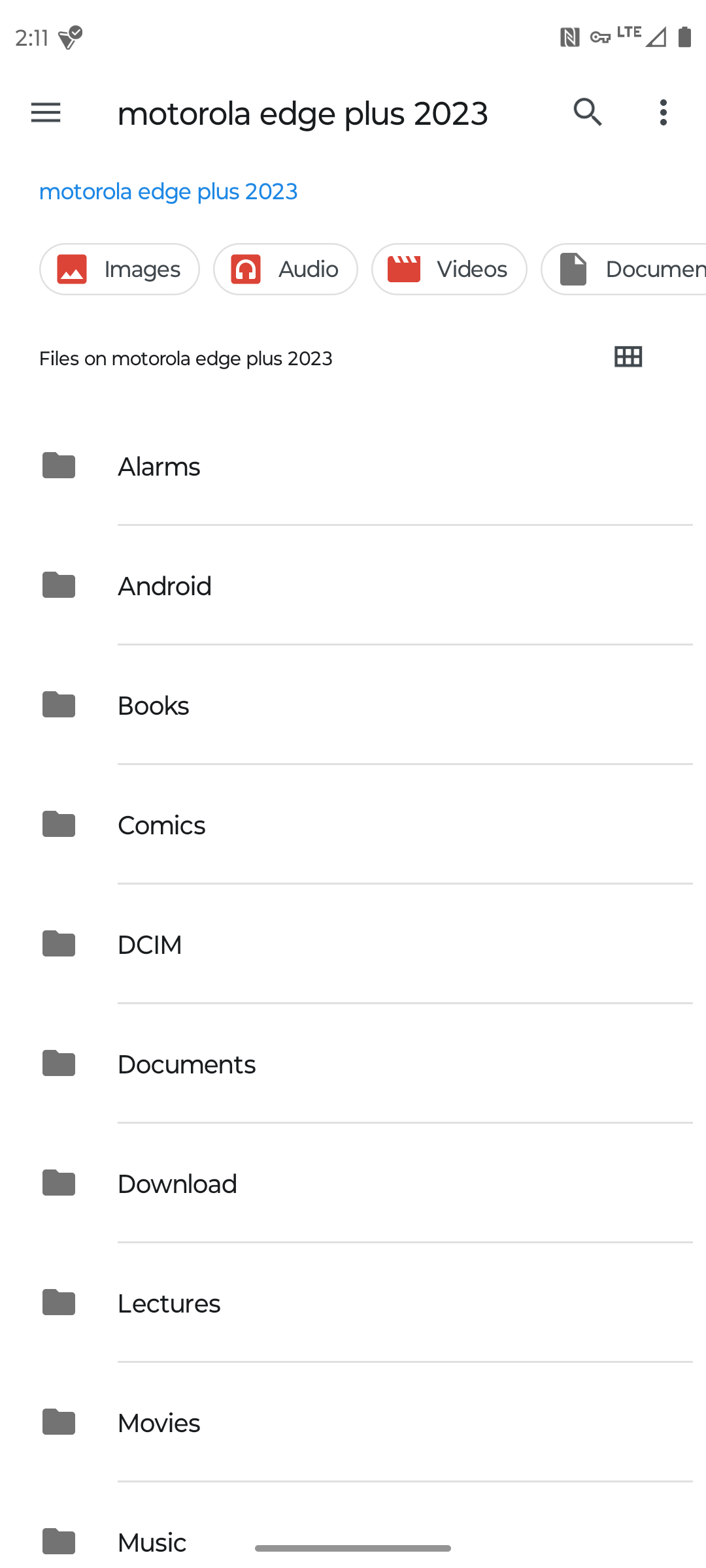Open the Download folder
The height and width of the screenshot is (1568, 706).
coord(353,1184)
